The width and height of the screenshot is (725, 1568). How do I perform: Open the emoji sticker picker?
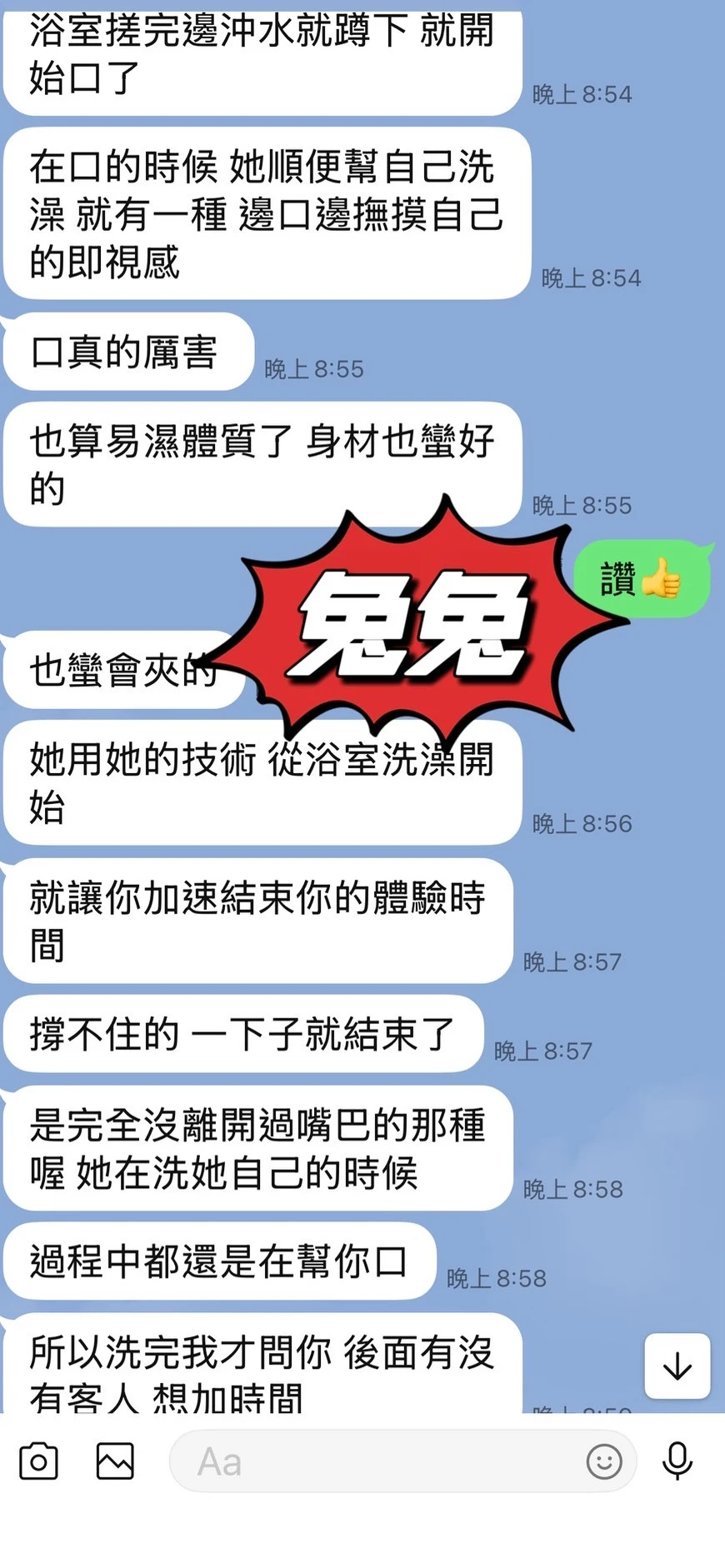pos(604,1461)
